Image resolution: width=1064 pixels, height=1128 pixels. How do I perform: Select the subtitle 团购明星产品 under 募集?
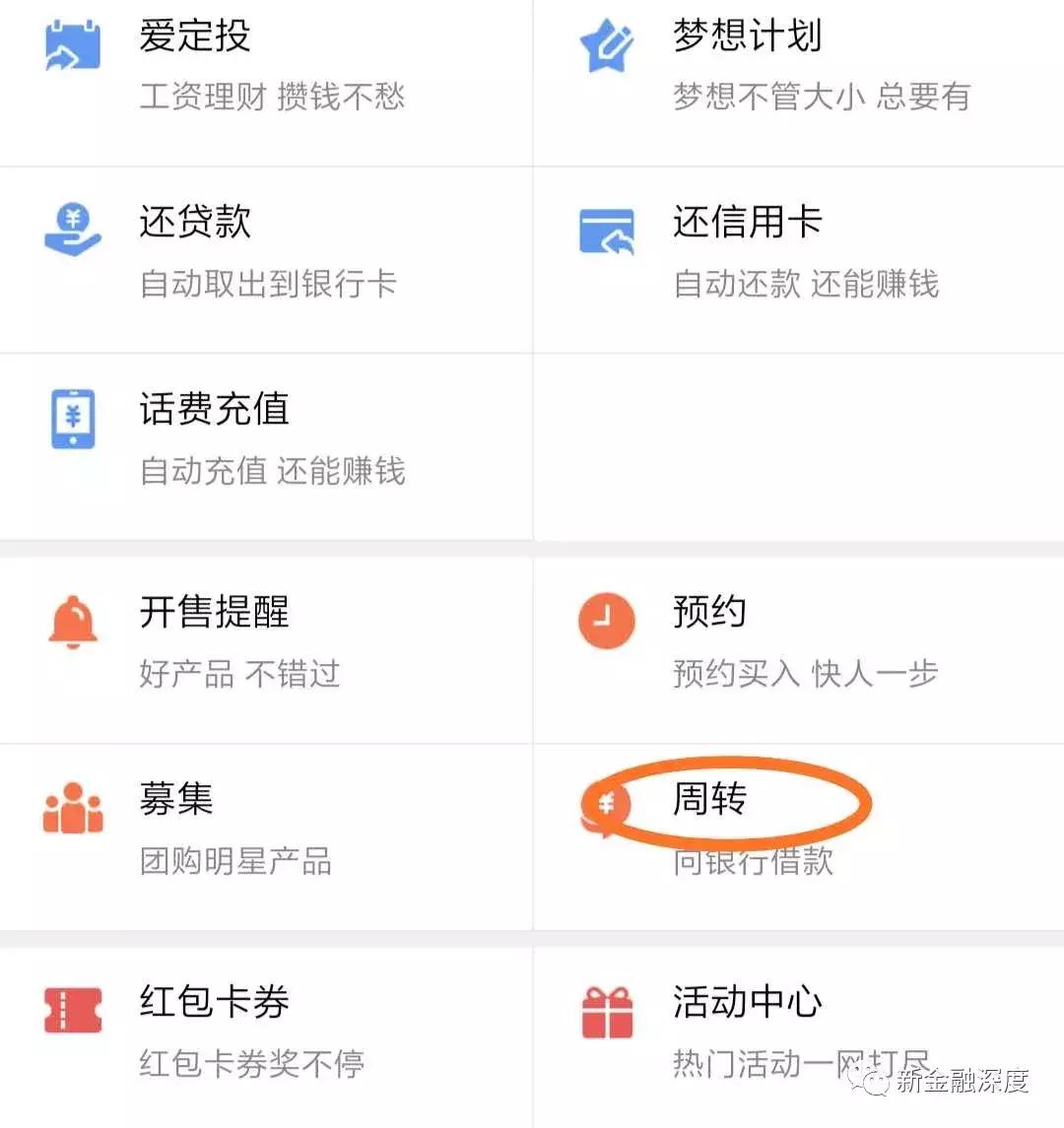tap(235, 862)
